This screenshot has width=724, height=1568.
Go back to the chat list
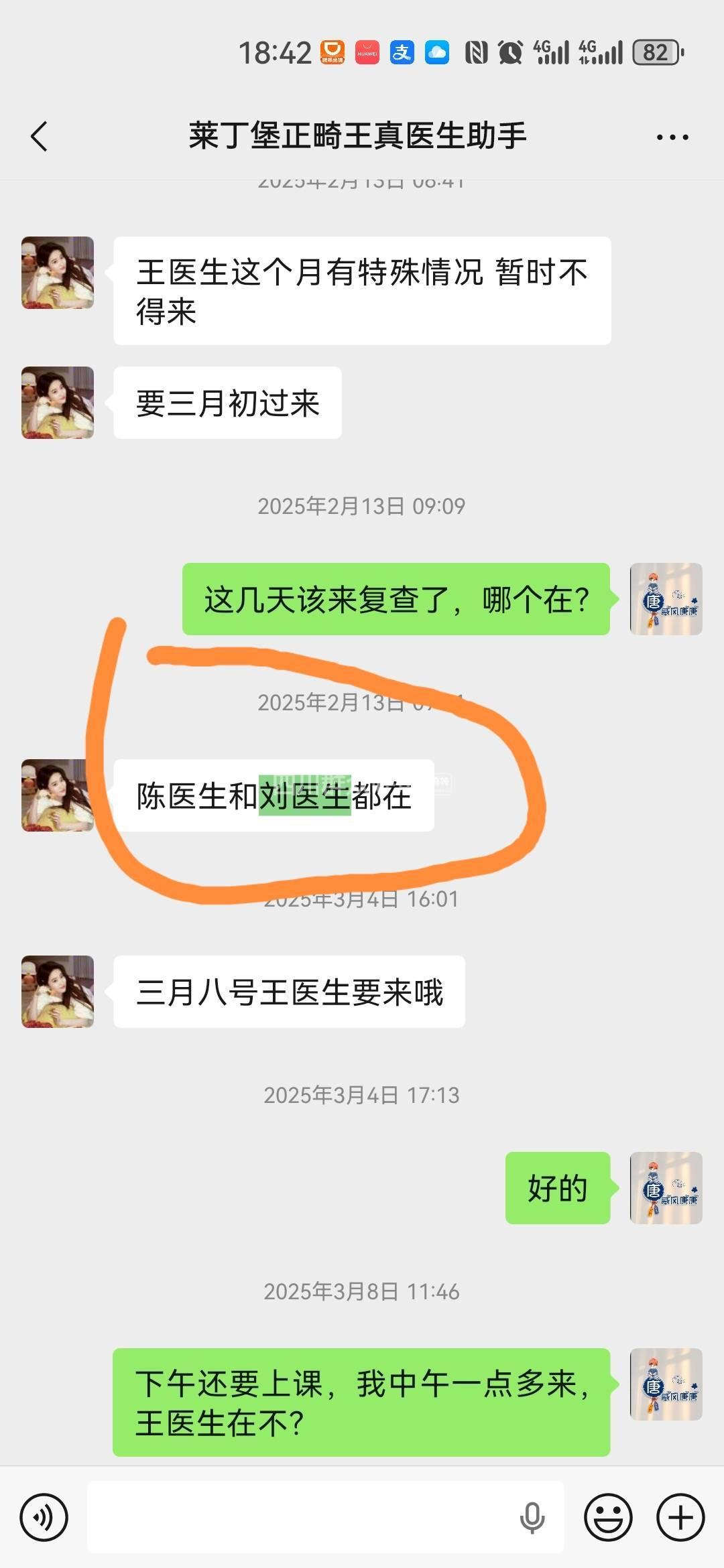(x=40, y=137)
